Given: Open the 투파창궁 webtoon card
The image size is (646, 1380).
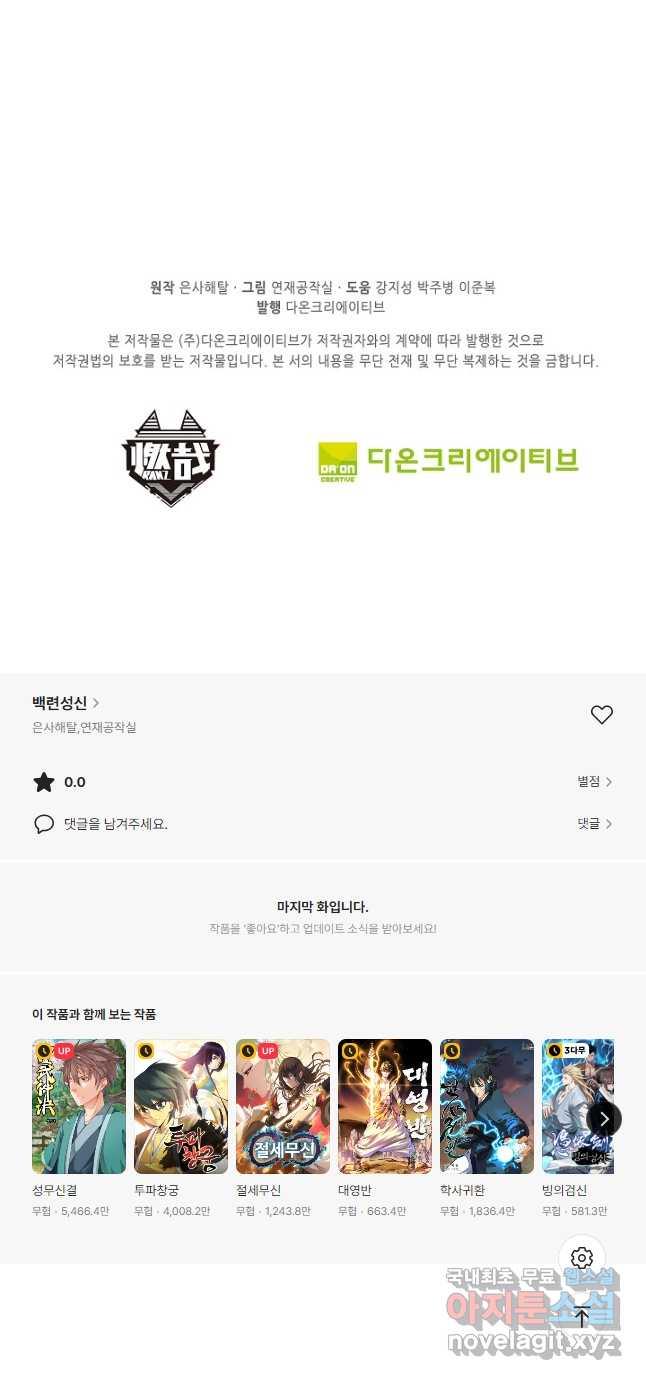Looking at the screenshot, I should [x=181, y=1106].
